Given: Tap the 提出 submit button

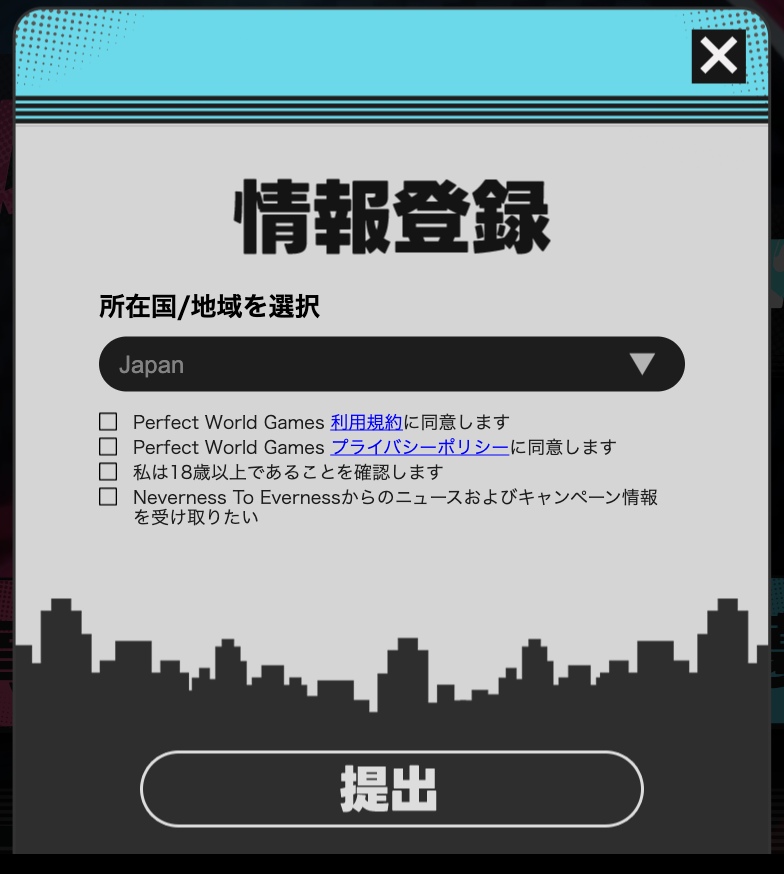Looking at the screenshot, I should [391, 789].
